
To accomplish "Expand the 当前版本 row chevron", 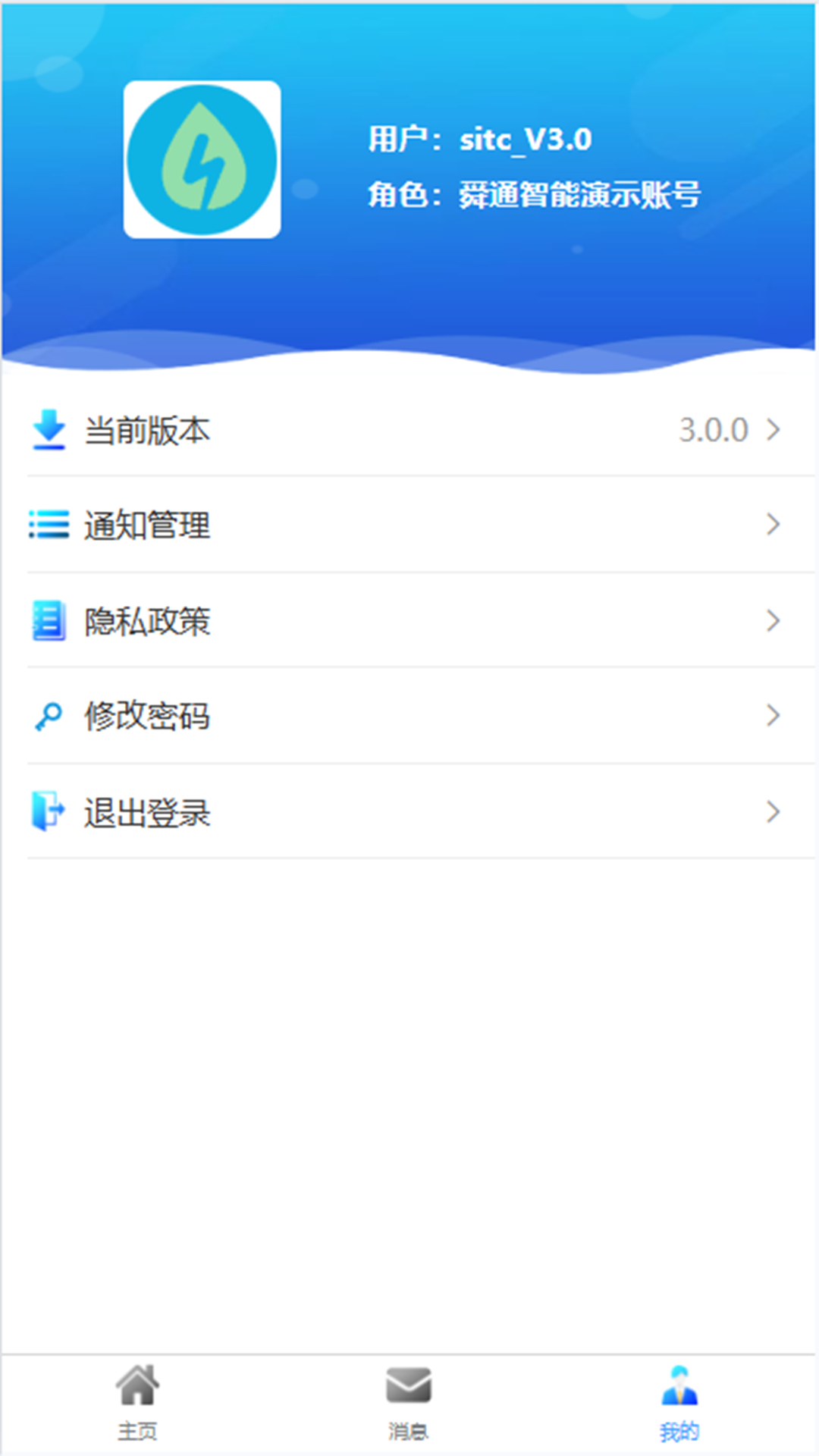I will [x=773, y=429].
